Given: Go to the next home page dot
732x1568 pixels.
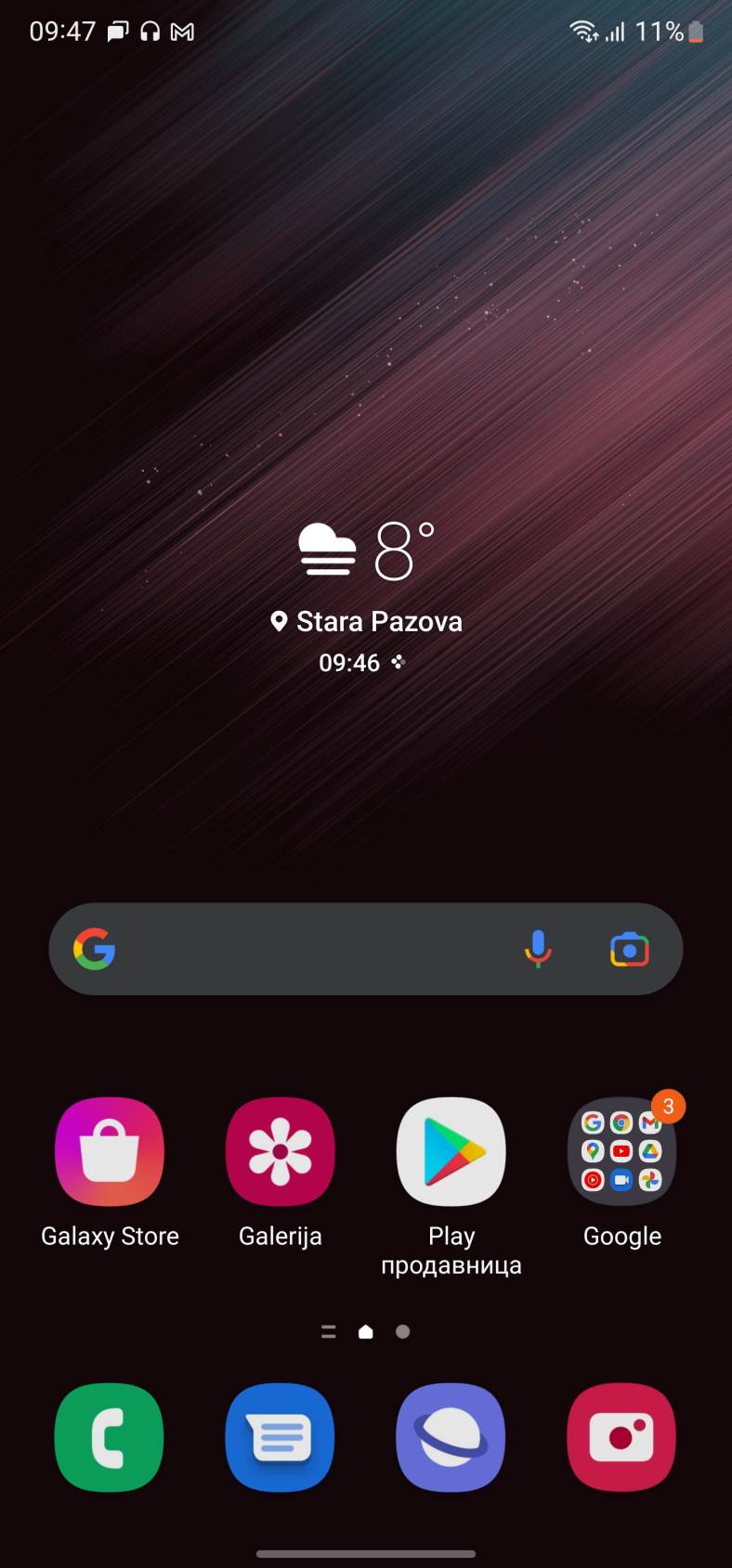Looking at the screenshot, I should click(x=402, y=1331).
